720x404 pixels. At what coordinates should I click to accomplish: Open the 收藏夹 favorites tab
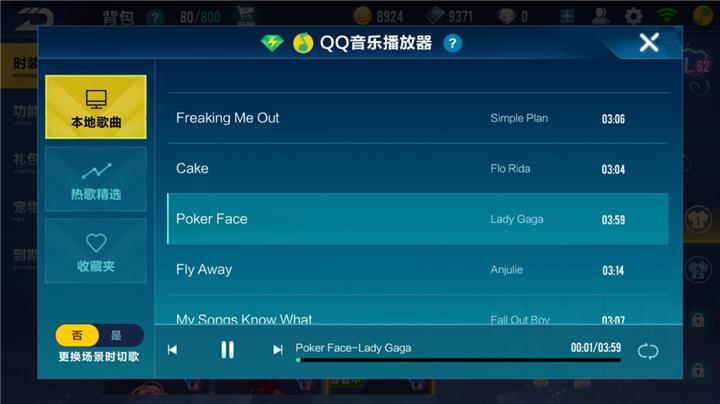pos(96,251)
